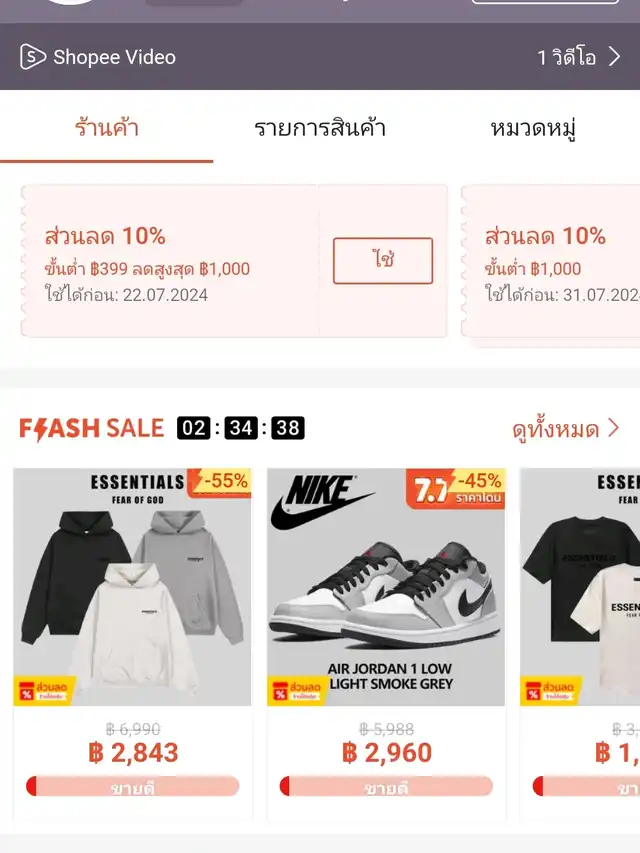Switch to the รายการสินค้า tab

click(320, 128)
